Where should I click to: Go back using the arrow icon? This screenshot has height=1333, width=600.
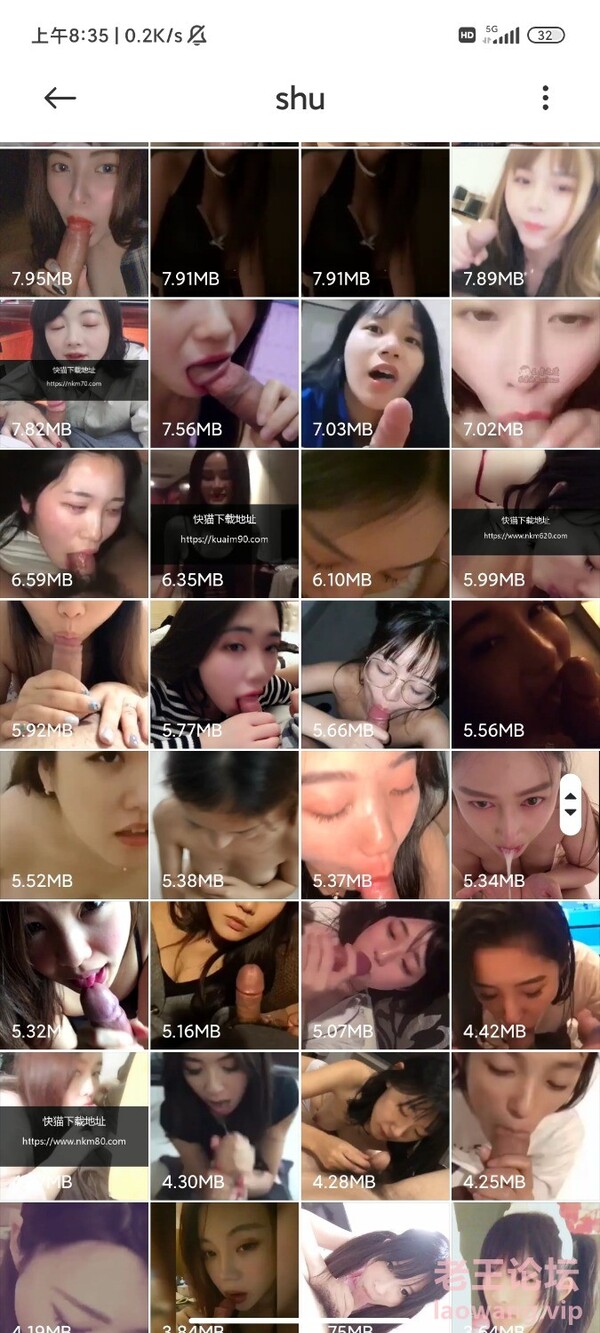(60, 97)
